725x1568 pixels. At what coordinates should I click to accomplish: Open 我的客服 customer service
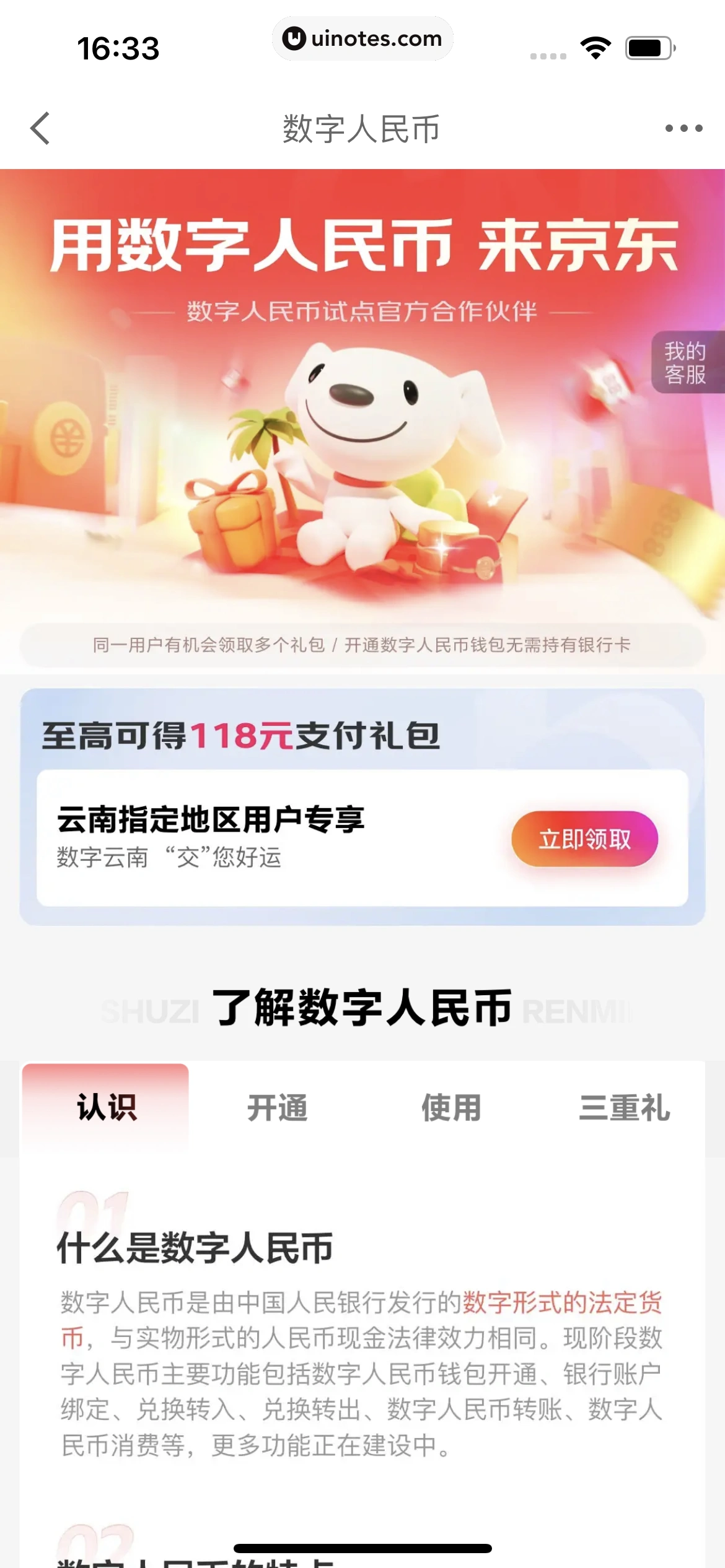coord(687,362)
